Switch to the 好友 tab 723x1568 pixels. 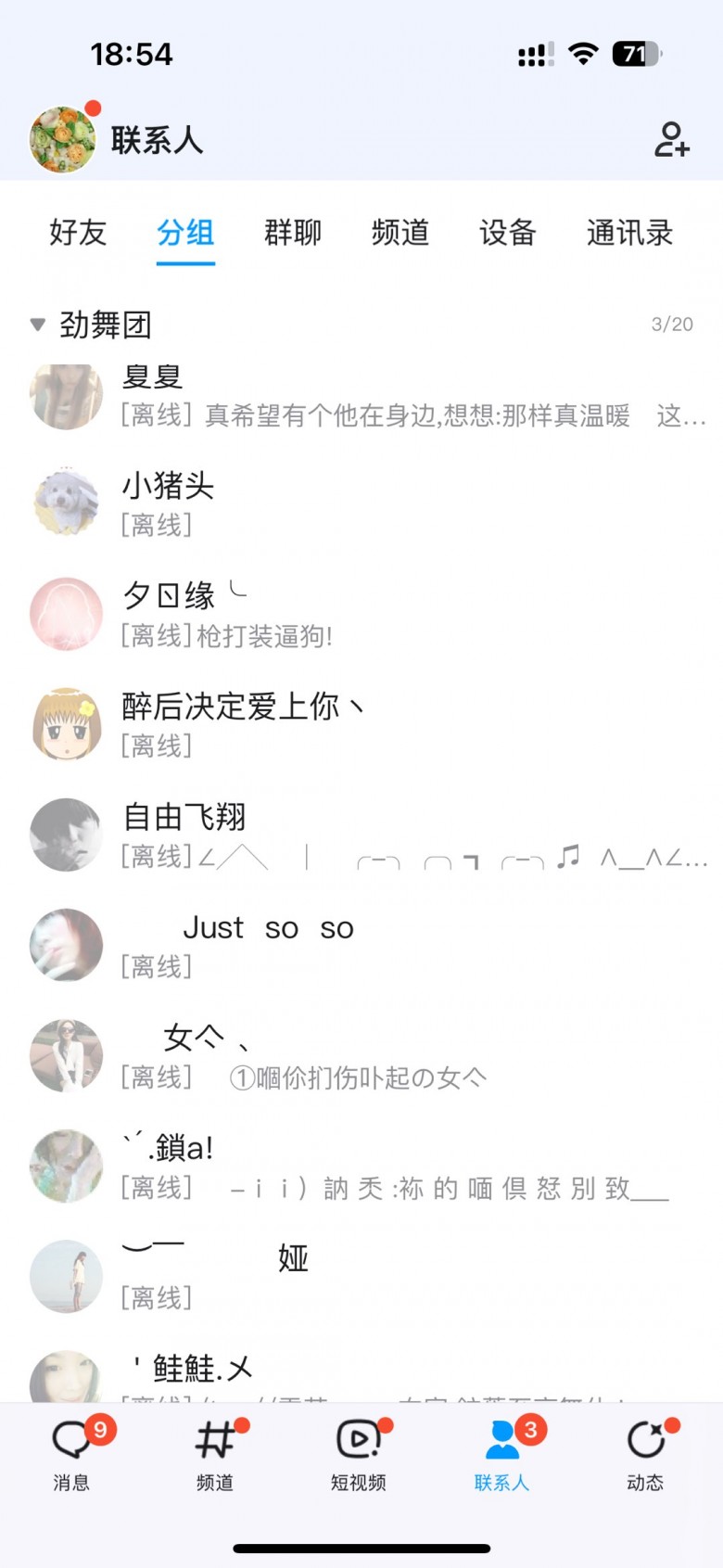point(78,233)
